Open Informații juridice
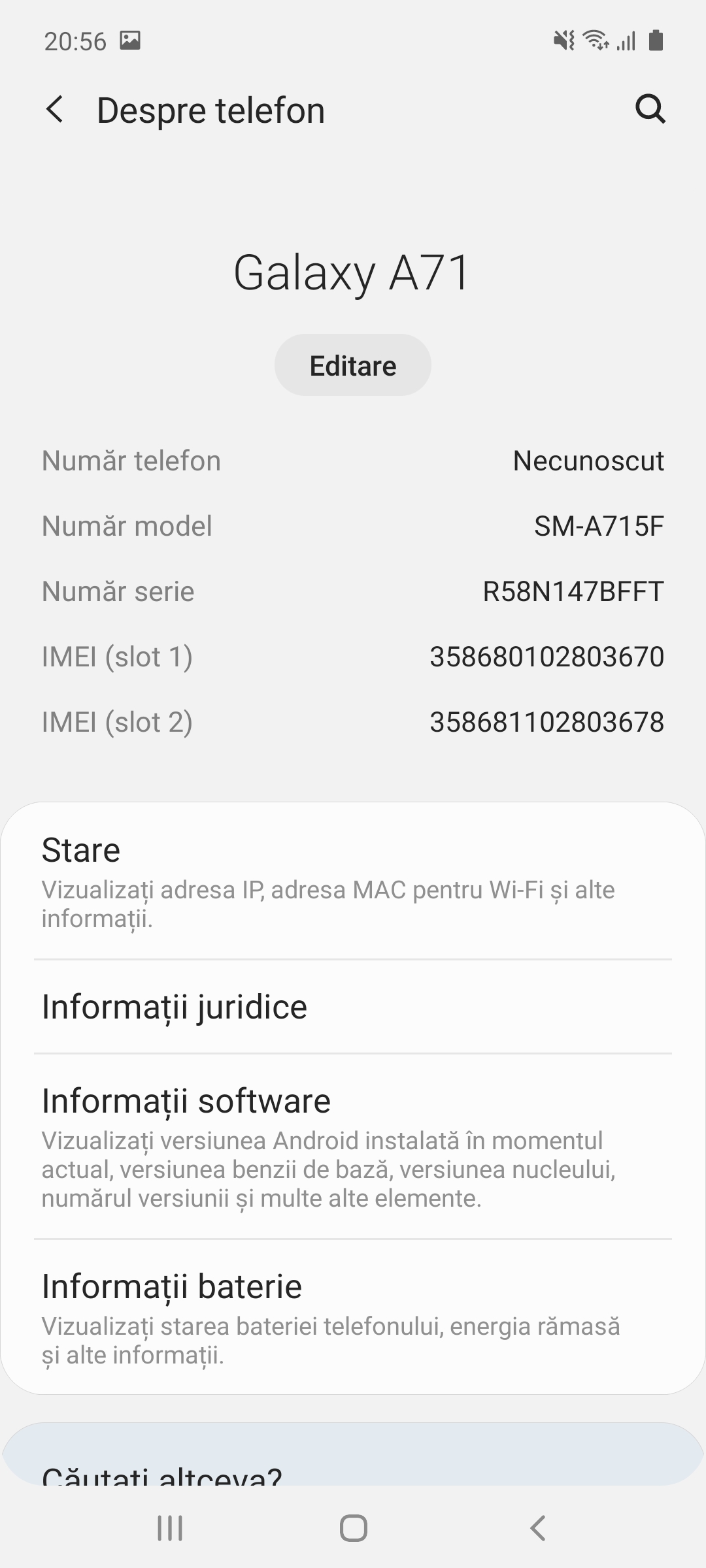Image resolution: width=706 pixels, height=1568 pixels. [353, 1007]
